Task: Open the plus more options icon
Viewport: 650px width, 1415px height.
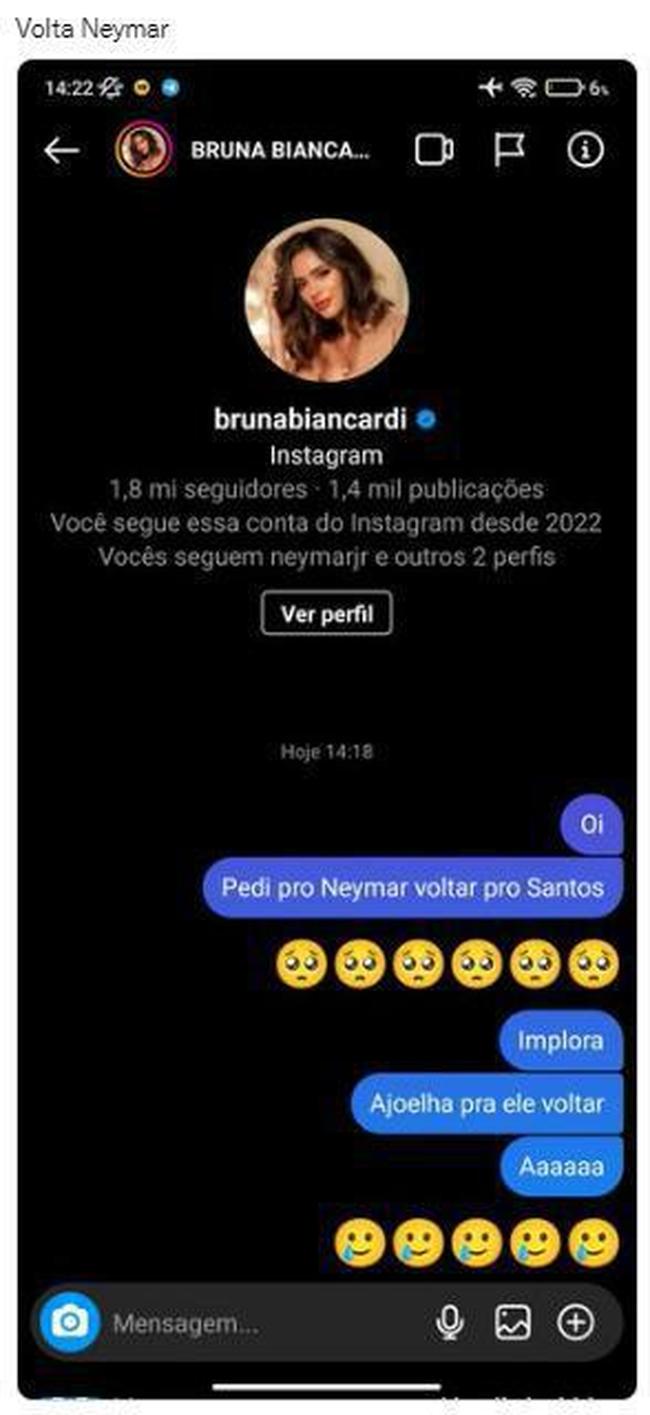Action: pyautogui.click(x=576, y=1323)
